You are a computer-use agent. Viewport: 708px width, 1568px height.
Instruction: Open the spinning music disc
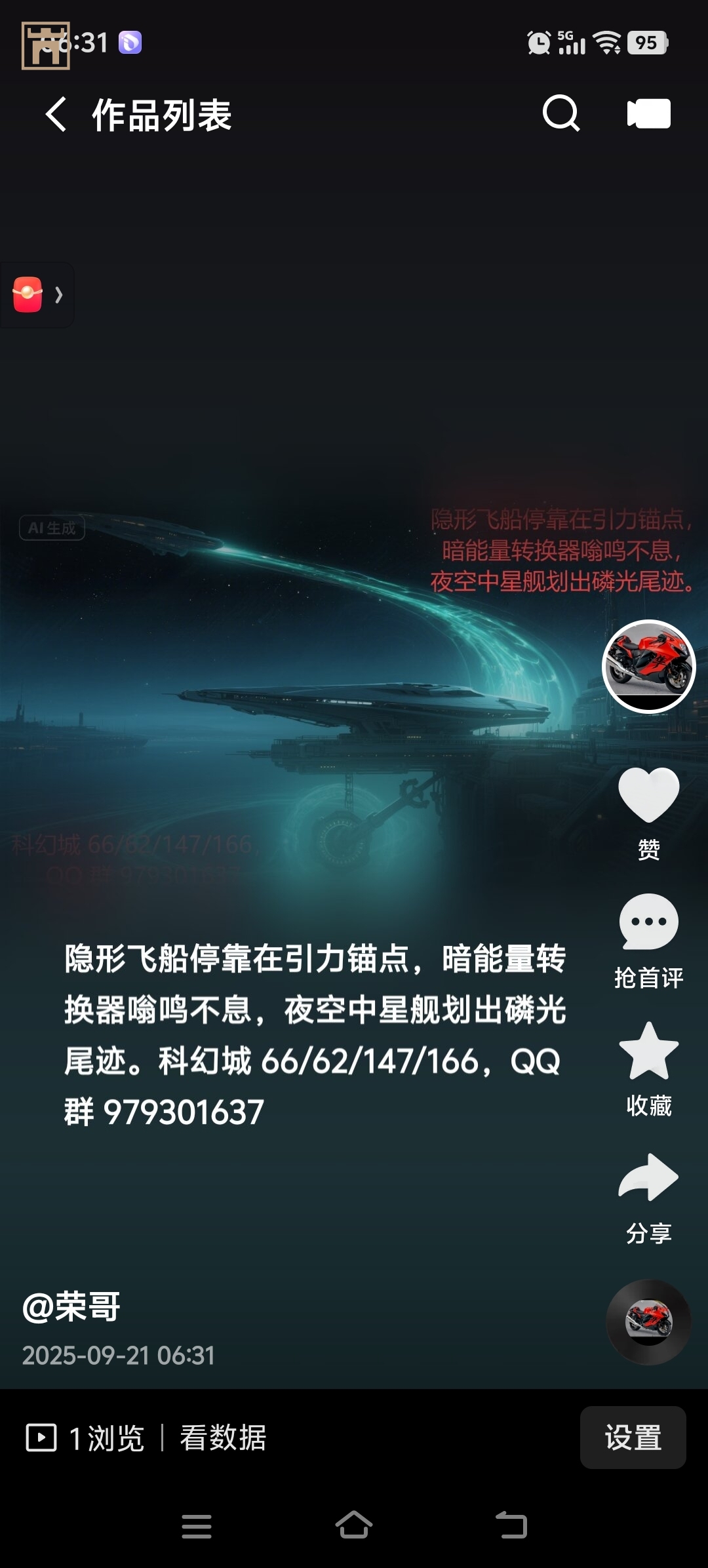[x=648, y=1322]
